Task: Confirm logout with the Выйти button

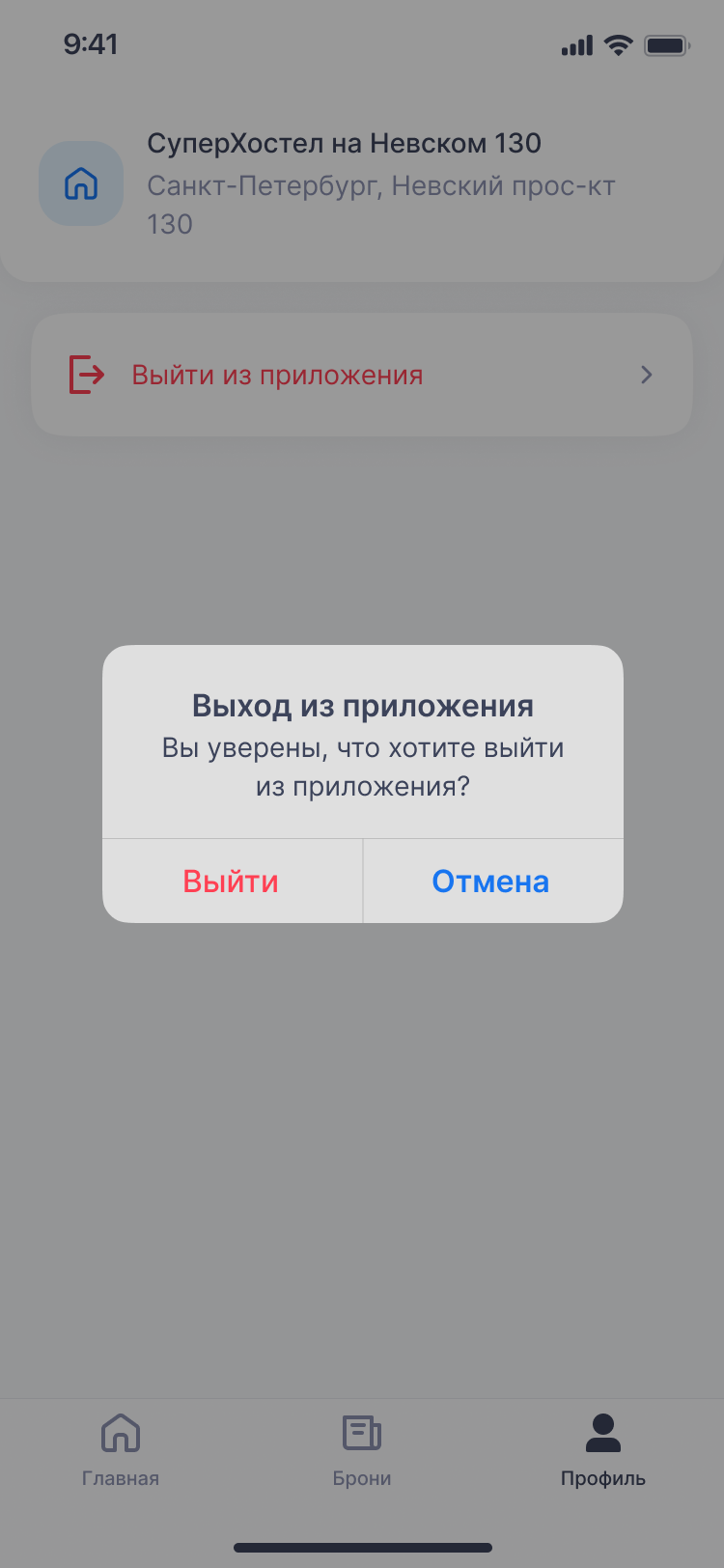Action: pyautogui.click(x=232, y=881)
